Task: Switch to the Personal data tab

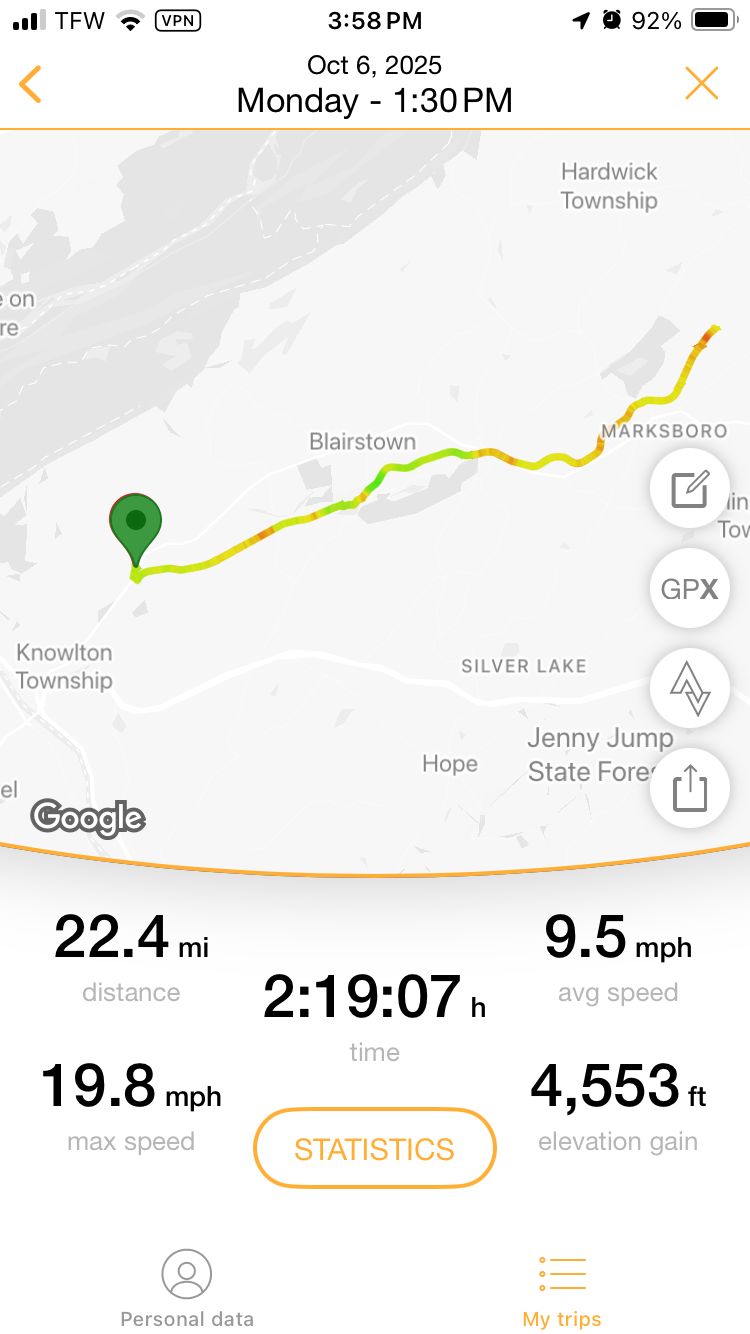Action: pyautogui.click(x=187, y=1290)
